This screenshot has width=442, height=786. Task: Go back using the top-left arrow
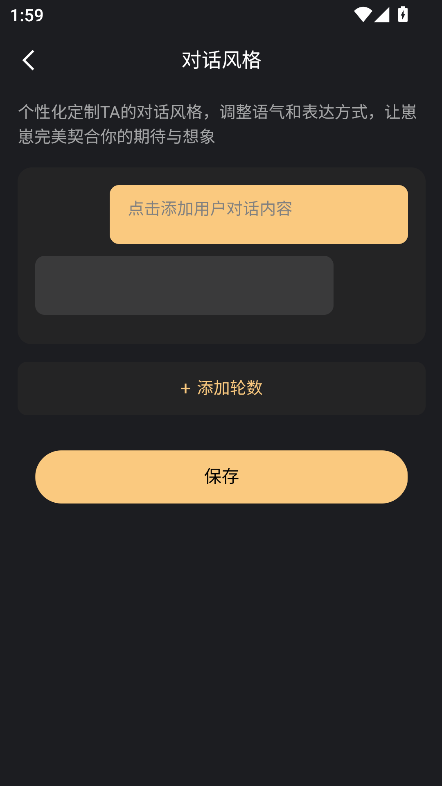pos(29,60)
